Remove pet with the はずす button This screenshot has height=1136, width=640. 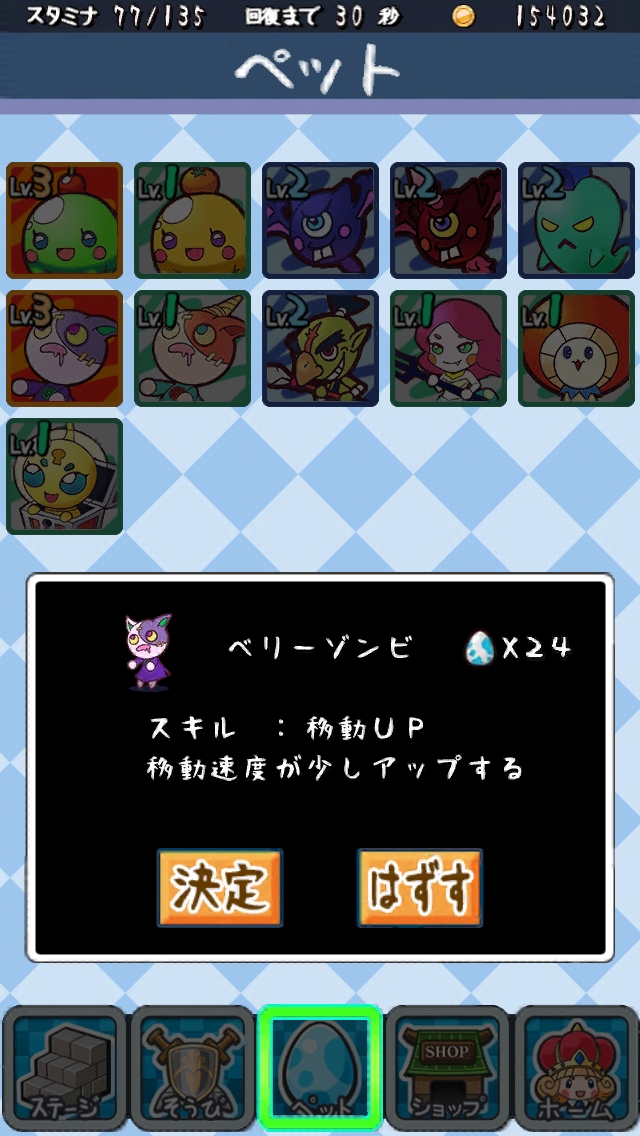click(420, 888)
